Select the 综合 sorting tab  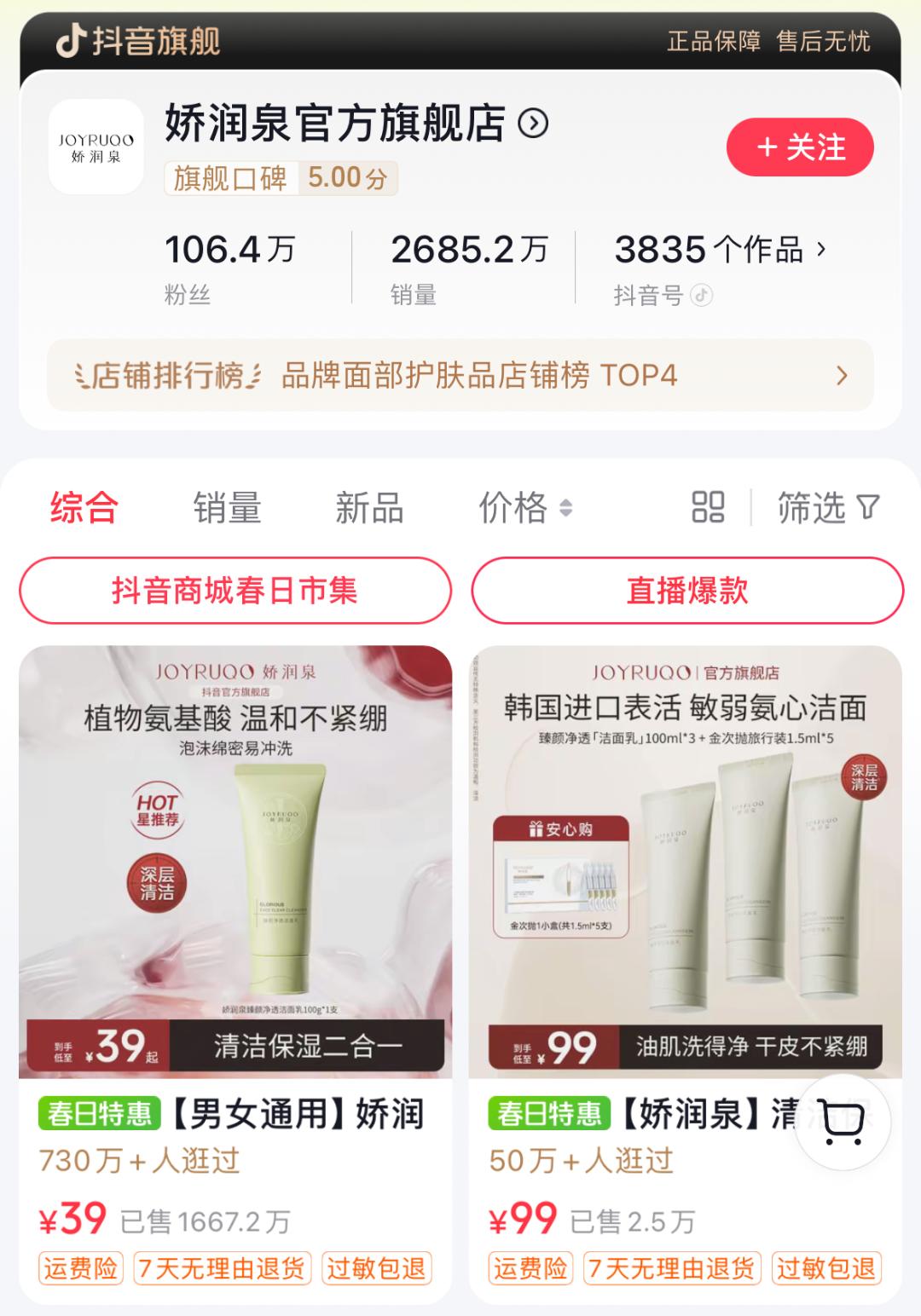pyautogui.click(x=84, y=508)
